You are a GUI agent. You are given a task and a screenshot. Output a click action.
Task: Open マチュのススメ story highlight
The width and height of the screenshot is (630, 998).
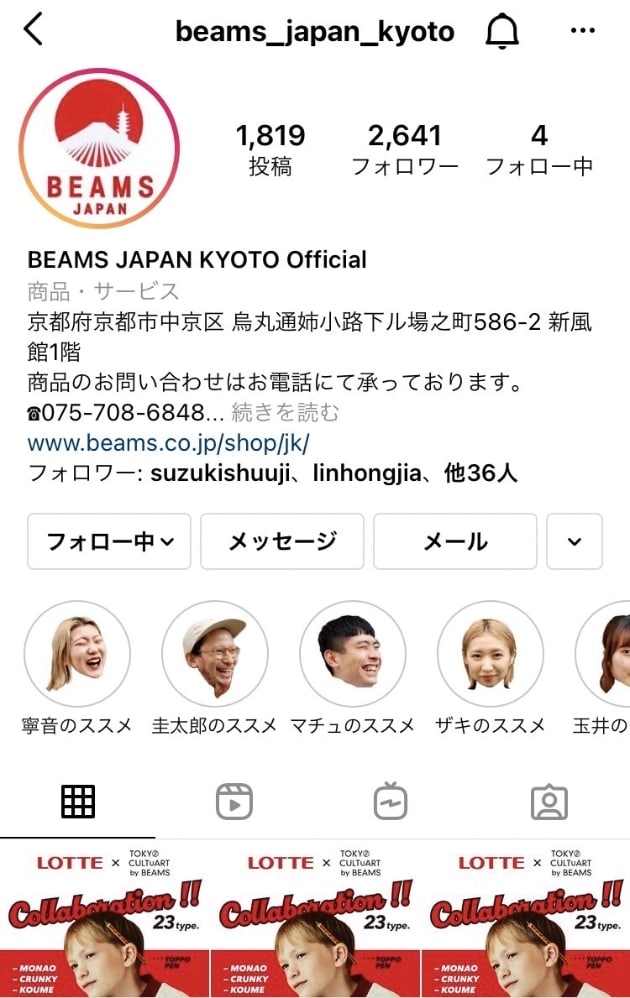[x=352, y=654]
